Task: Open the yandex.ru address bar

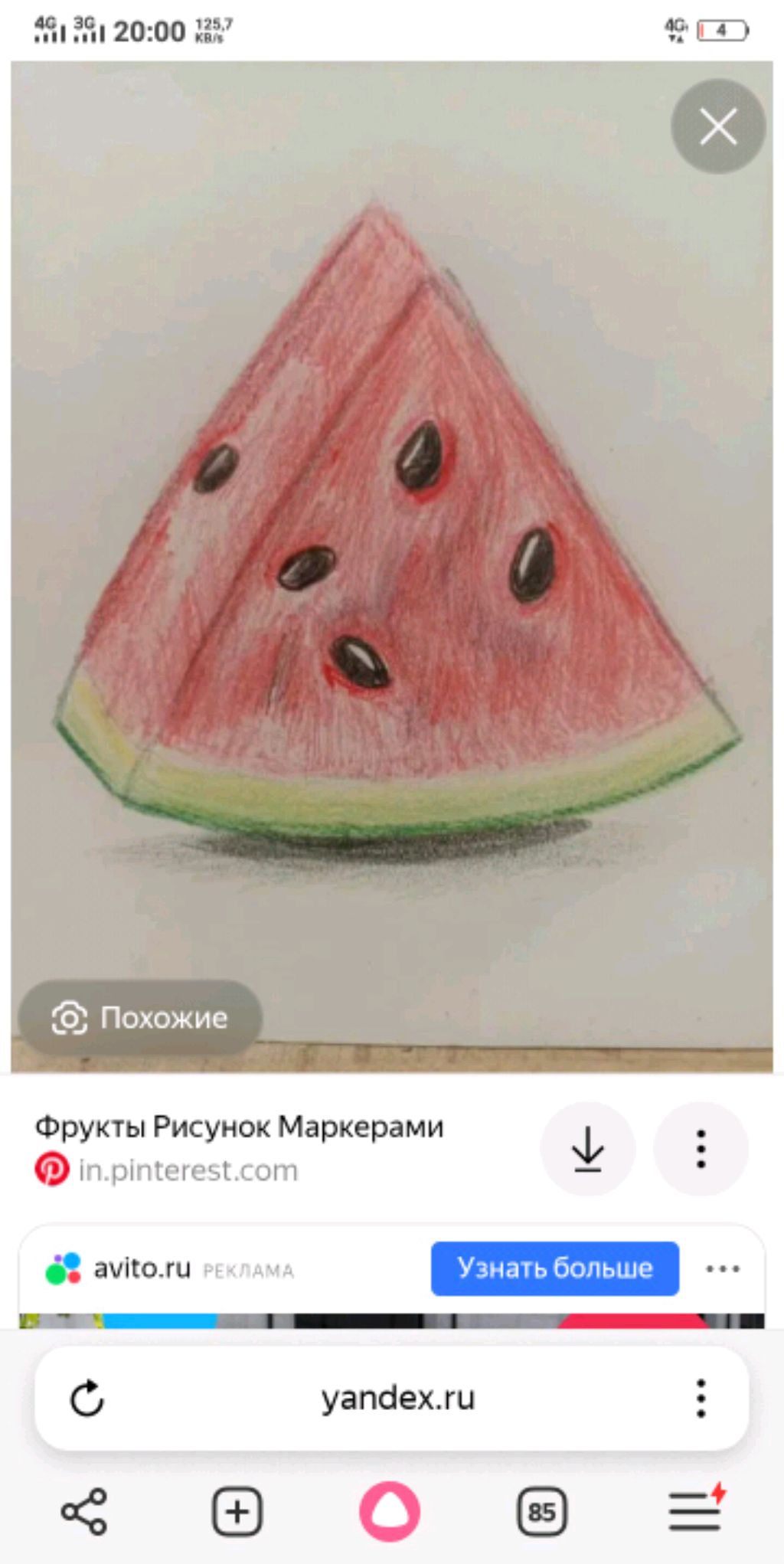Action: (x=398, y=1399)
